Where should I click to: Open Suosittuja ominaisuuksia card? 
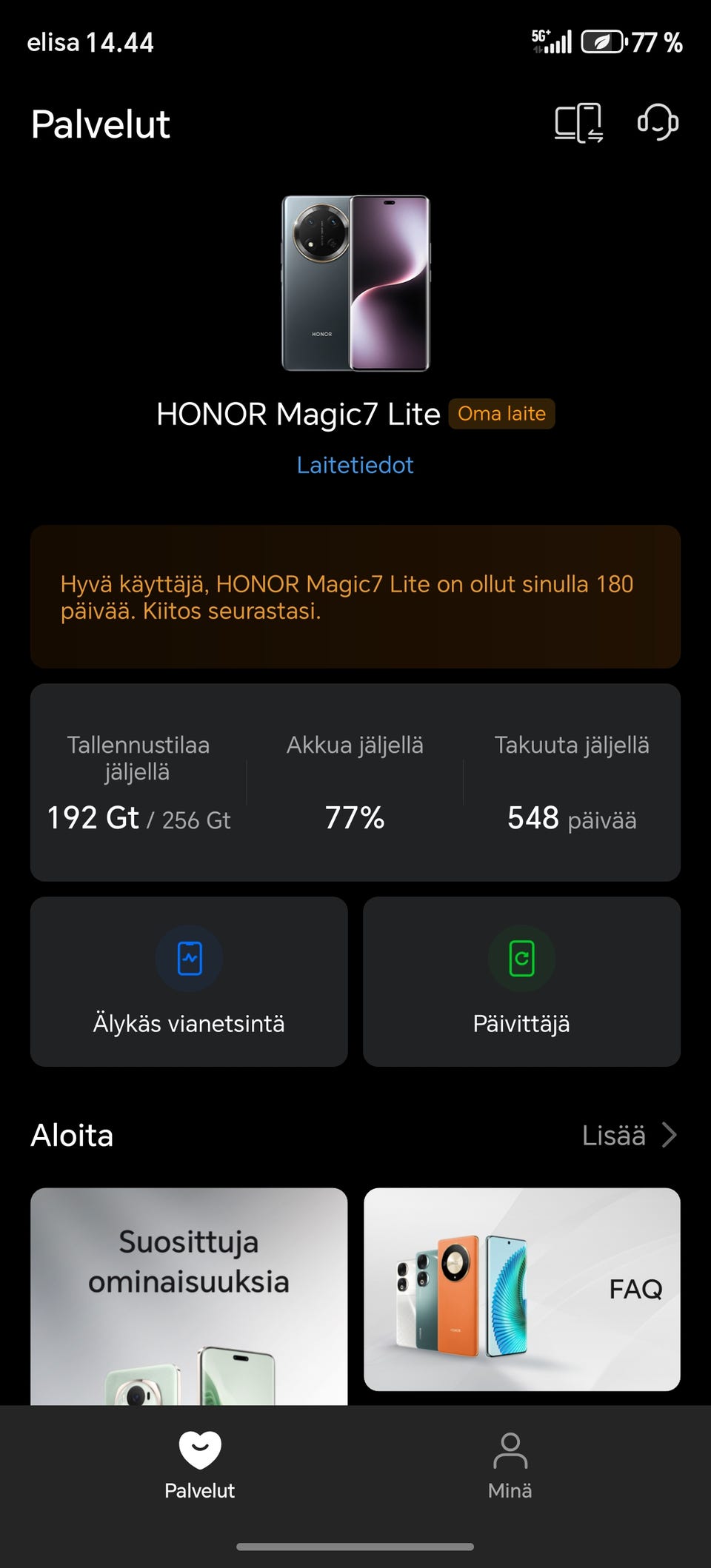coord(189,1296)
